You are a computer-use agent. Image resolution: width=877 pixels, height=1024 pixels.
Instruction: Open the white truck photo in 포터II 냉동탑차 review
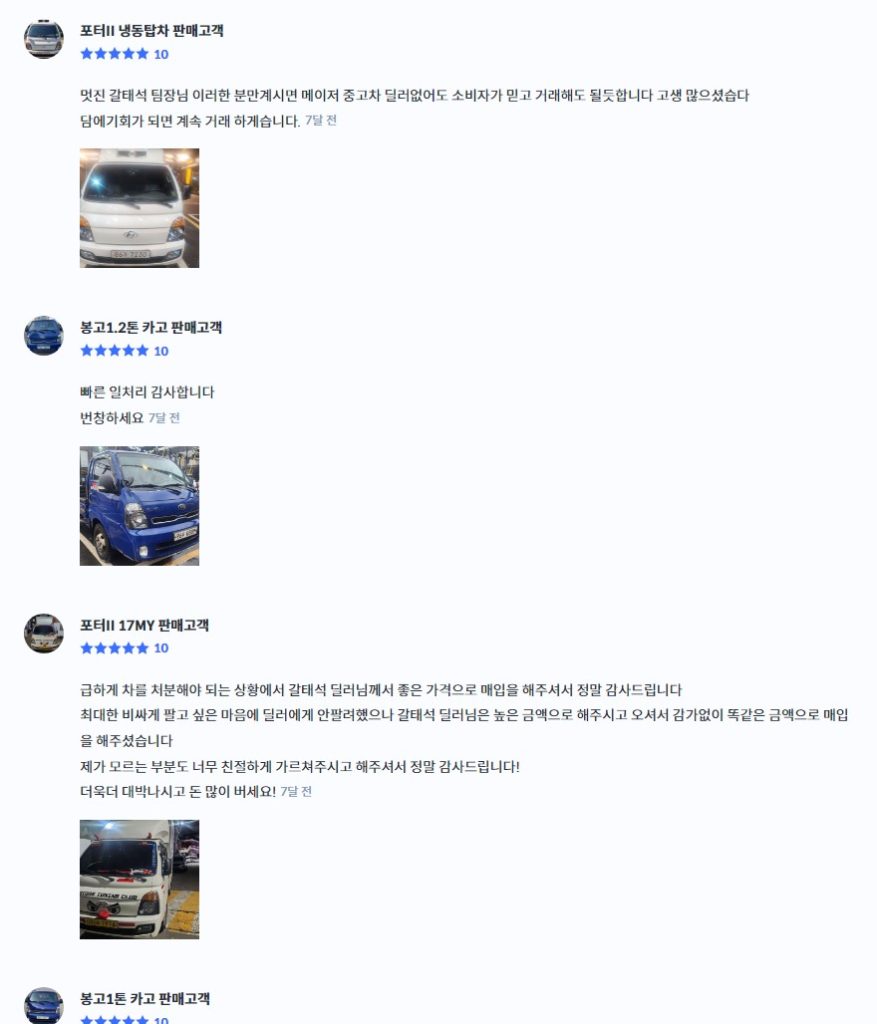click(139, 208)
